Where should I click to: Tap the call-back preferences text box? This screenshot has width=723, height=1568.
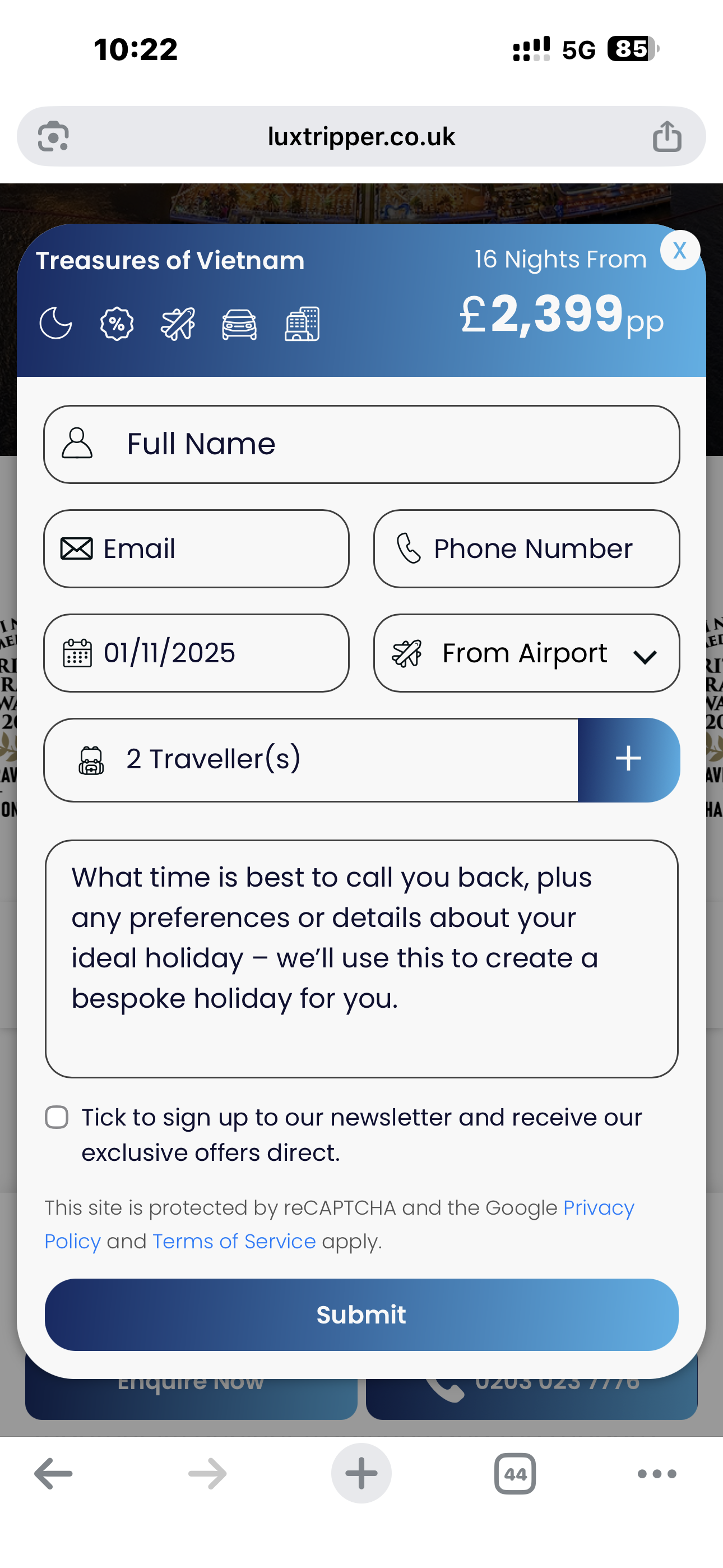[361, 959]
